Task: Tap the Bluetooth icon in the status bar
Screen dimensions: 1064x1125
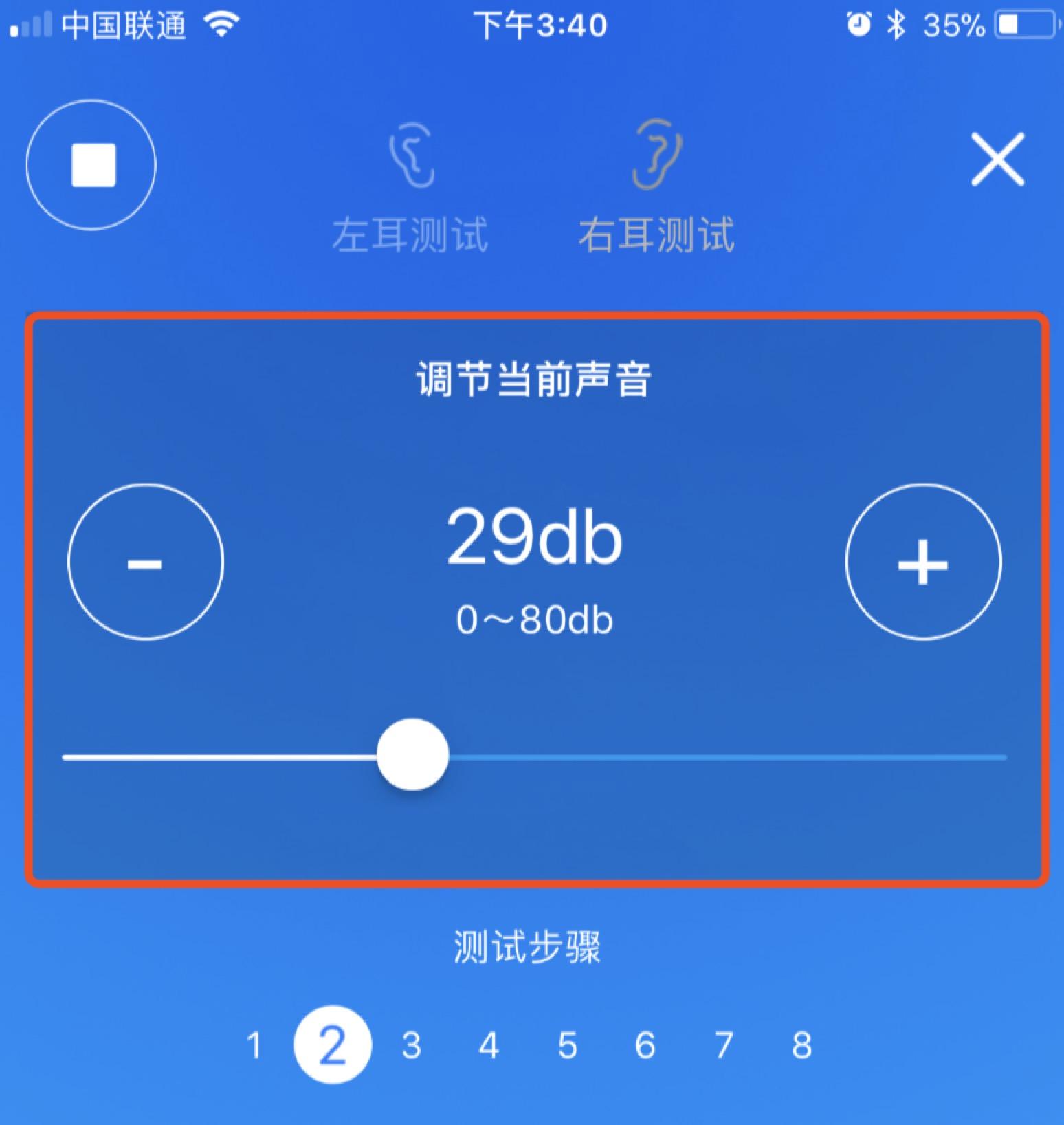Action: (x=897, y=24)
